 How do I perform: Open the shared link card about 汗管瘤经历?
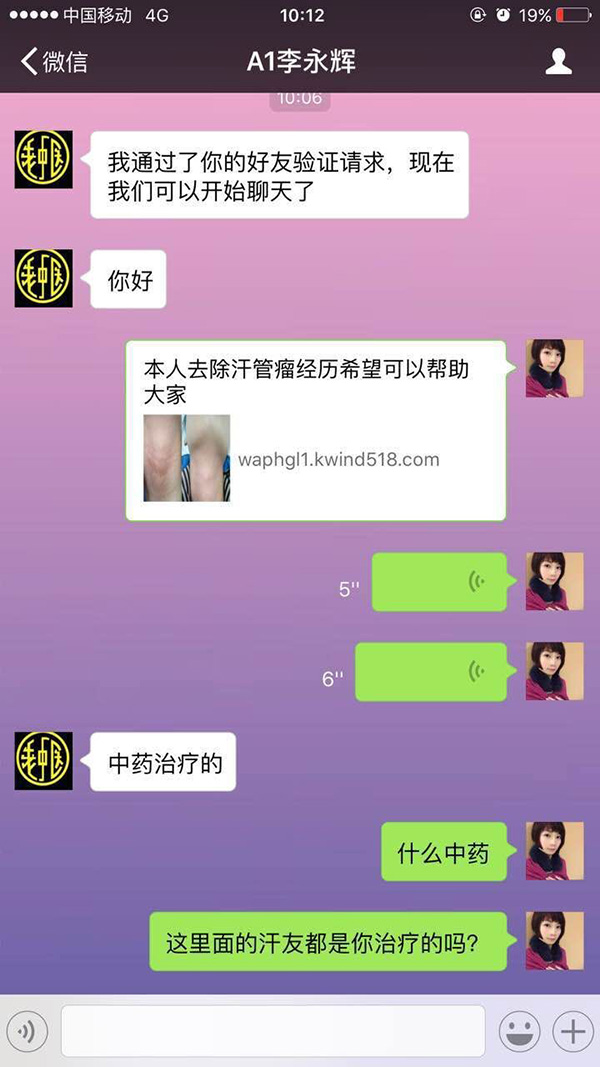coord(315,430)
